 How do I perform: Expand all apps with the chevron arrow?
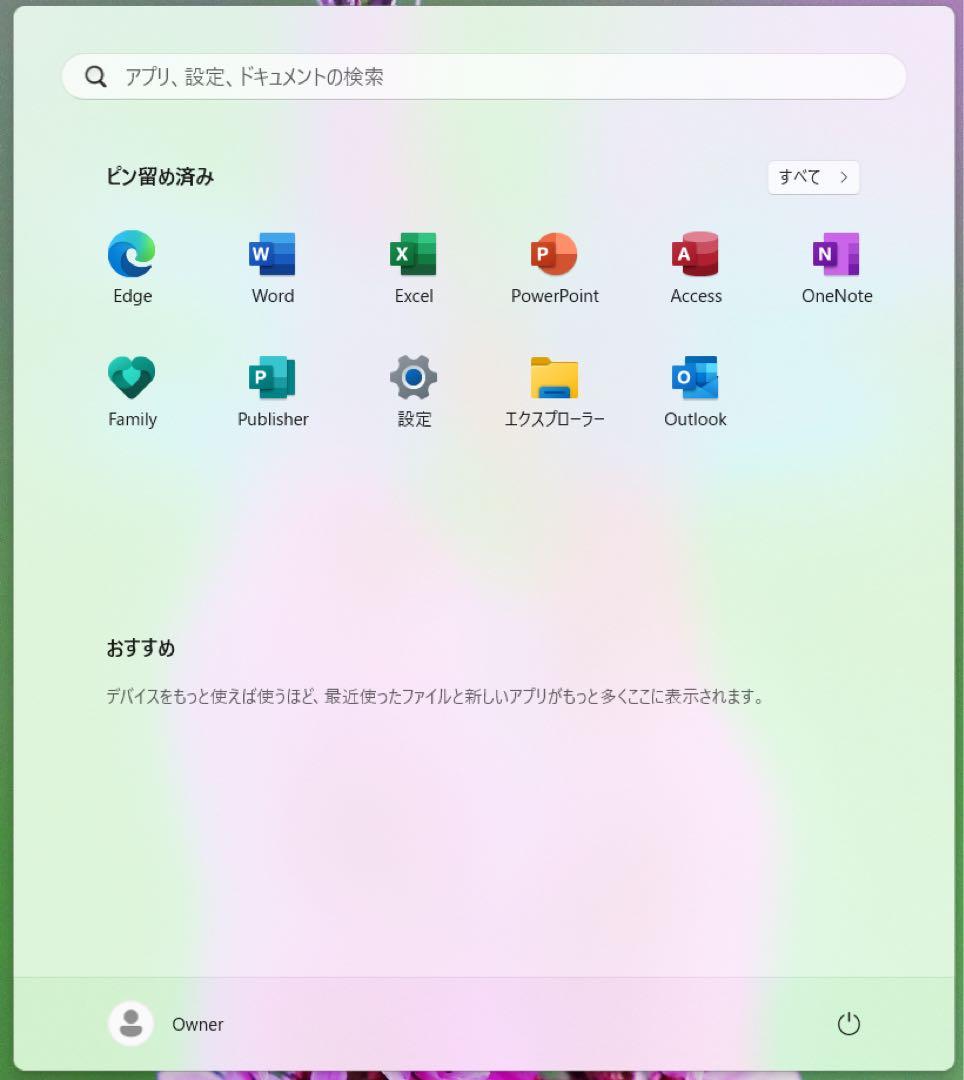pyautogui.click(x=844, y=177)
